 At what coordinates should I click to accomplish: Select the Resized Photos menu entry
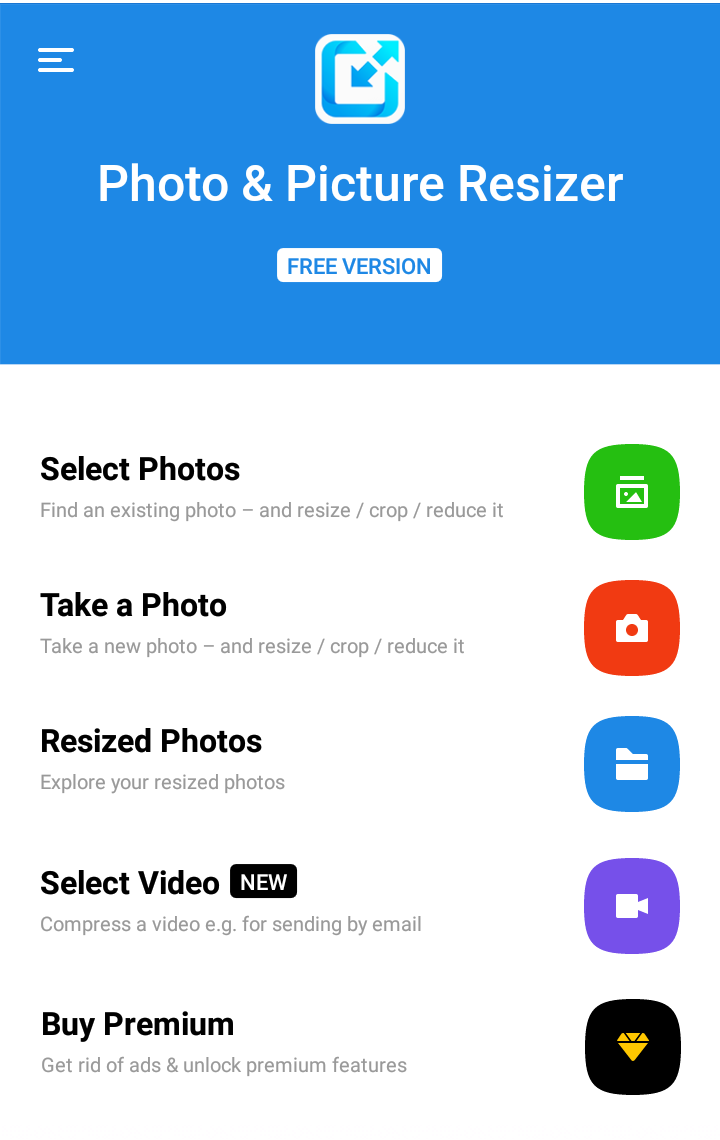coord(150,741)
